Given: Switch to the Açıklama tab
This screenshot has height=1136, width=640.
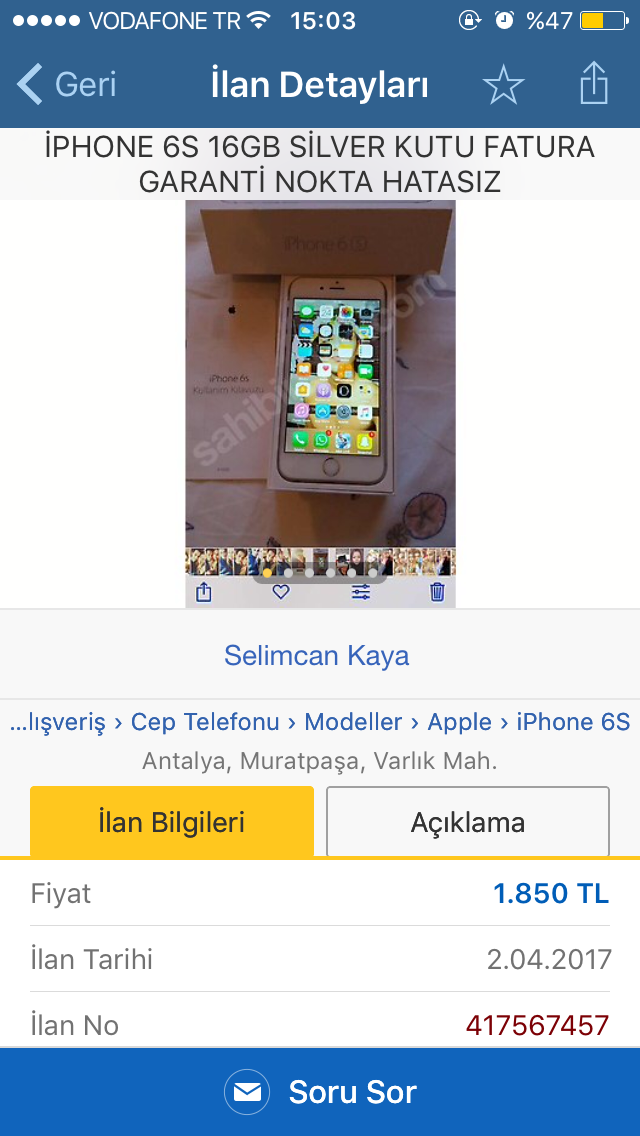Looking at the screenshot, I should pyautogui.click(x=467, y=822).
